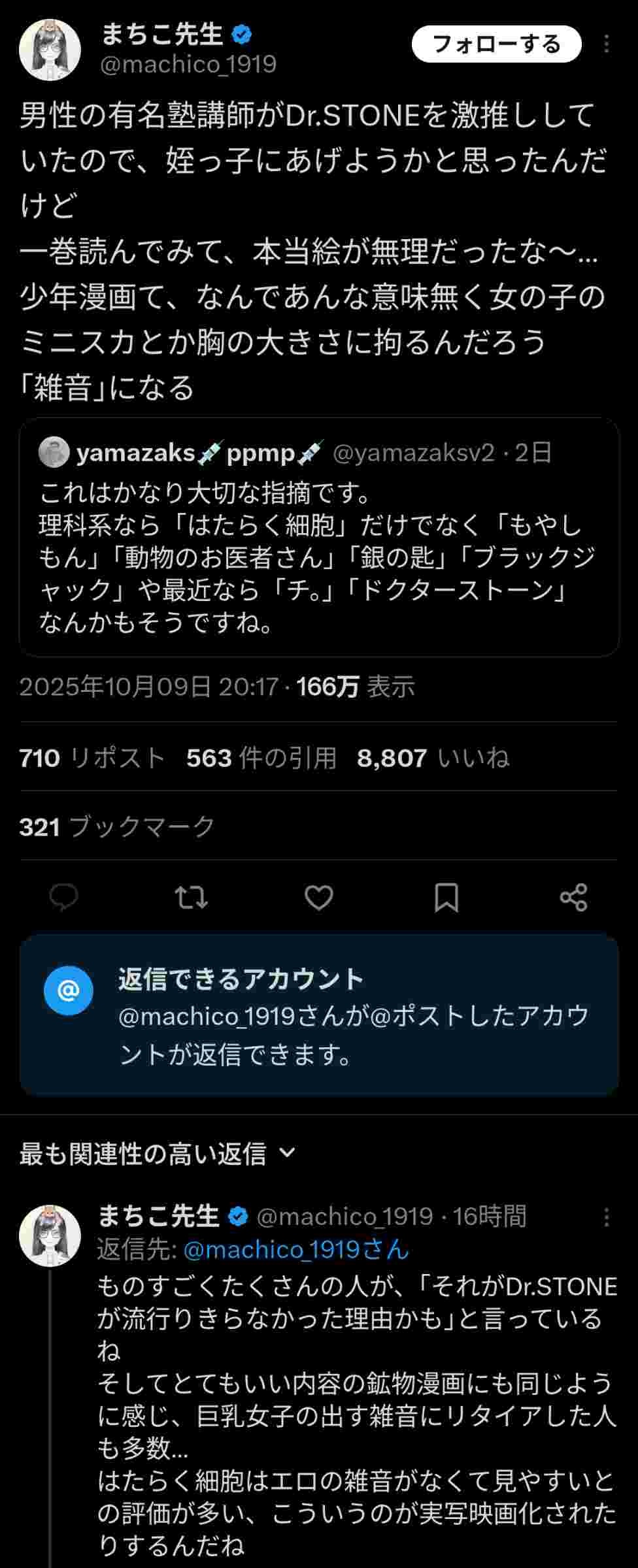
Task: Reply to the main post
Action: click(63, 898)
